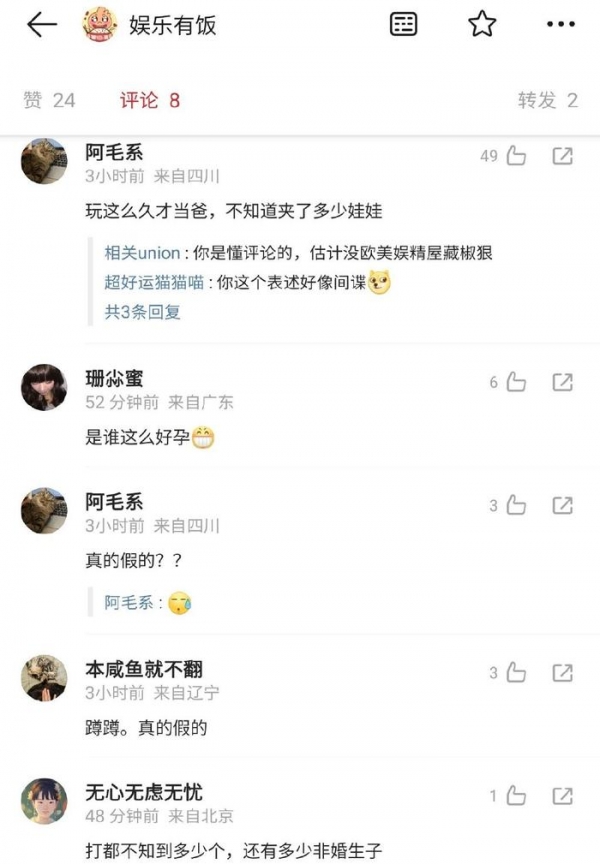Screen dimensions: 600x864
Task: Share 本咸鱼就不翻's comment
Action: 562,673
